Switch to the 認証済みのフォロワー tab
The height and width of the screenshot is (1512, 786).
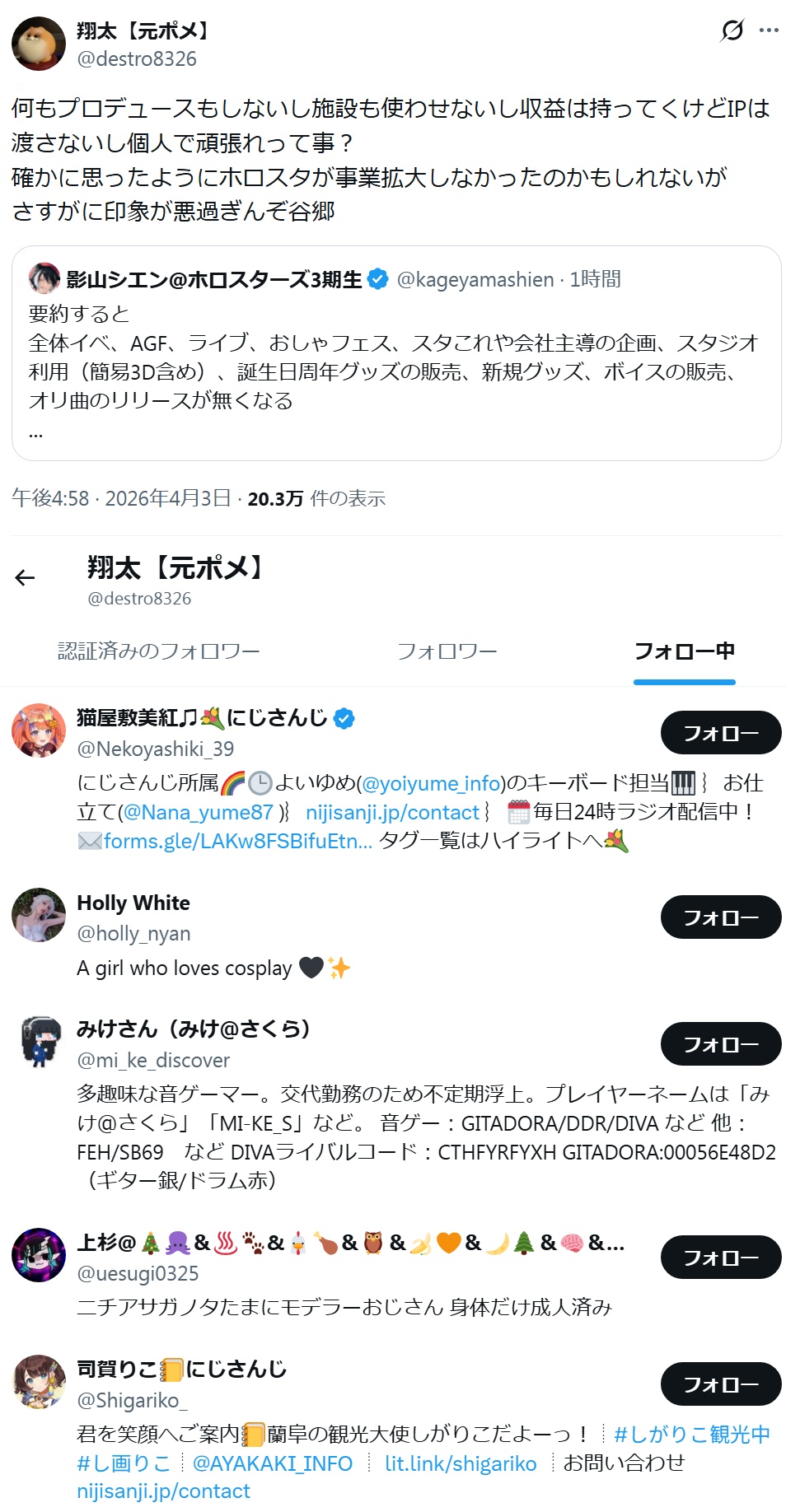159,651
